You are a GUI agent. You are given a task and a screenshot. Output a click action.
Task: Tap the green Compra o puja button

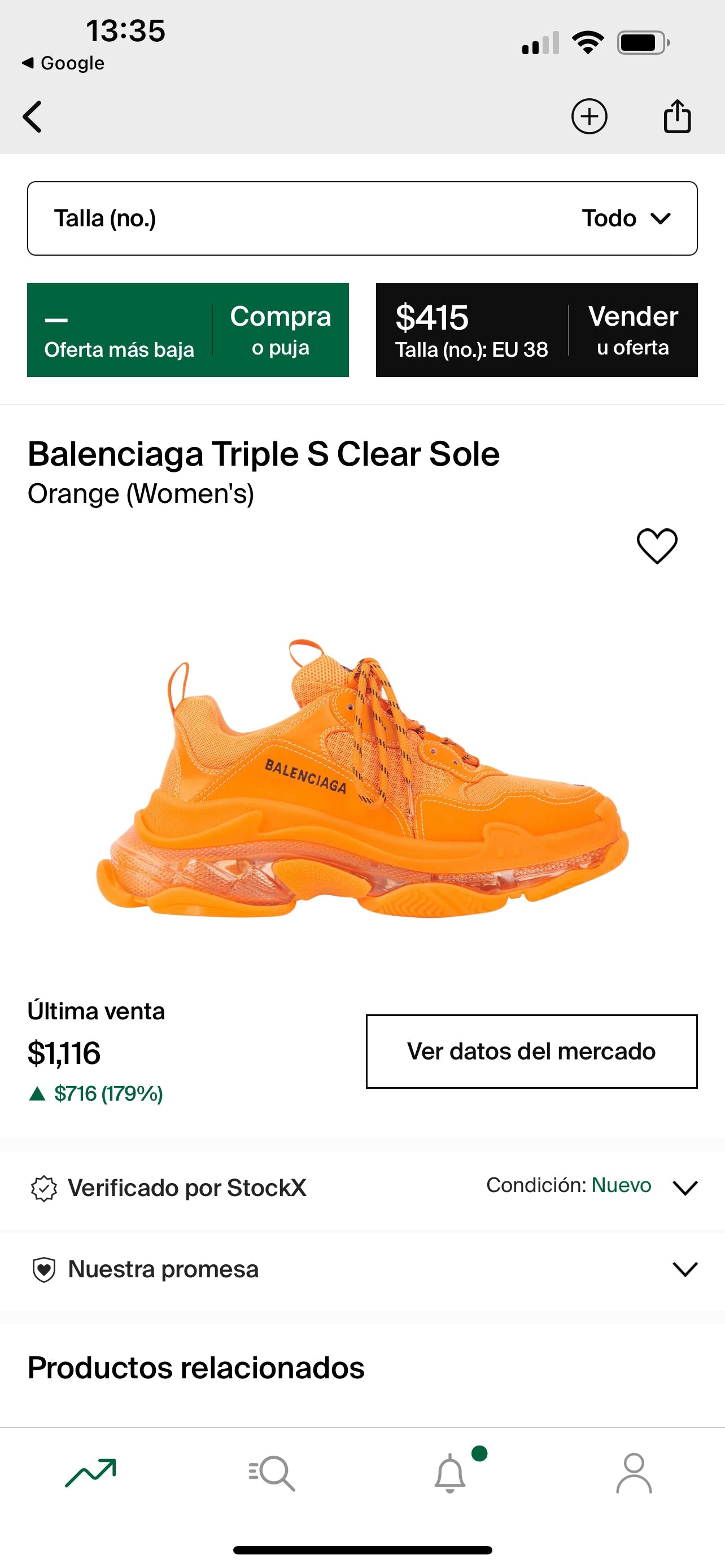pos(187,330)
